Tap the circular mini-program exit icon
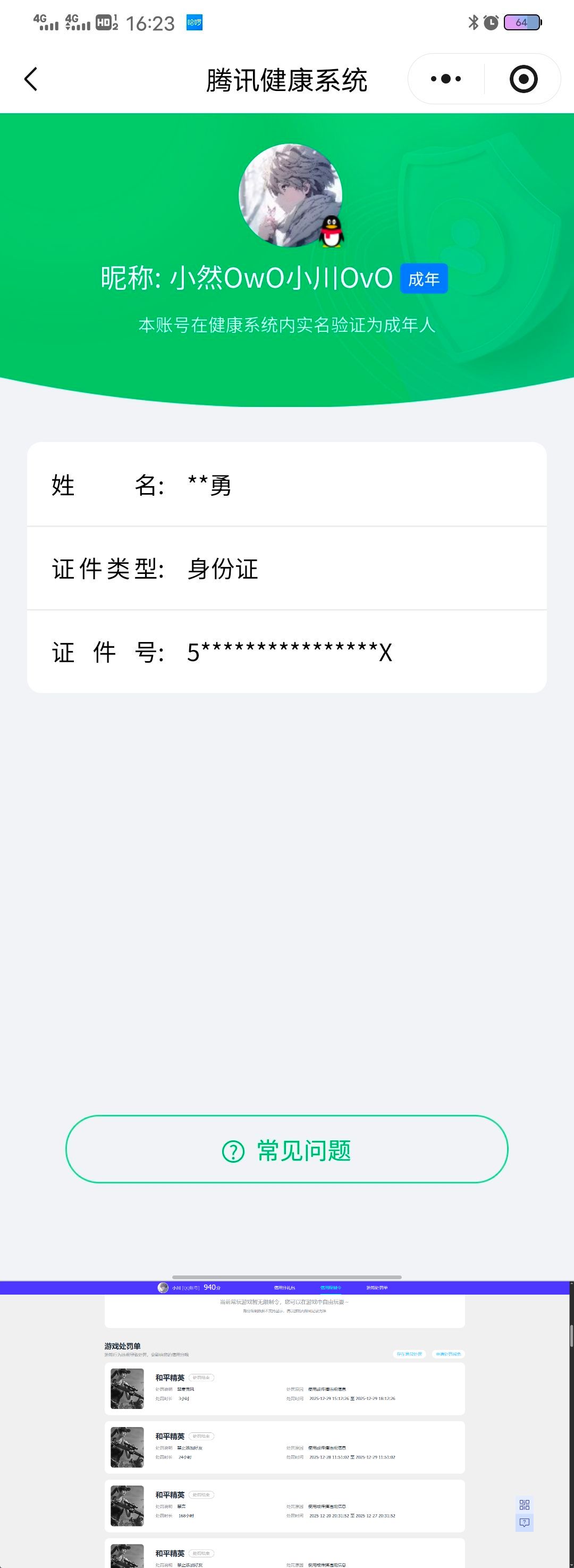The height and width of the screenshot is (1568, 574). click(x=523, y=79)
